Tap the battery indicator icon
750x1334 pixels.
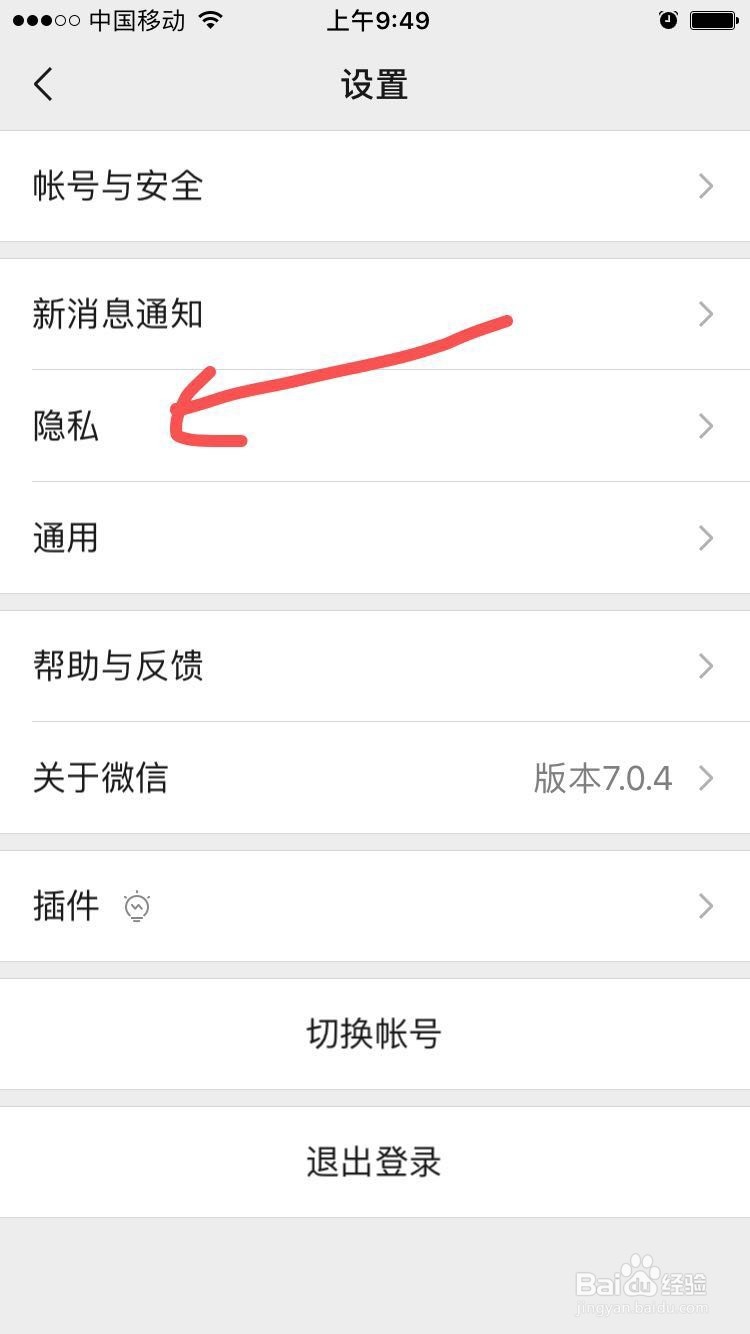click(x=712, y=18)
